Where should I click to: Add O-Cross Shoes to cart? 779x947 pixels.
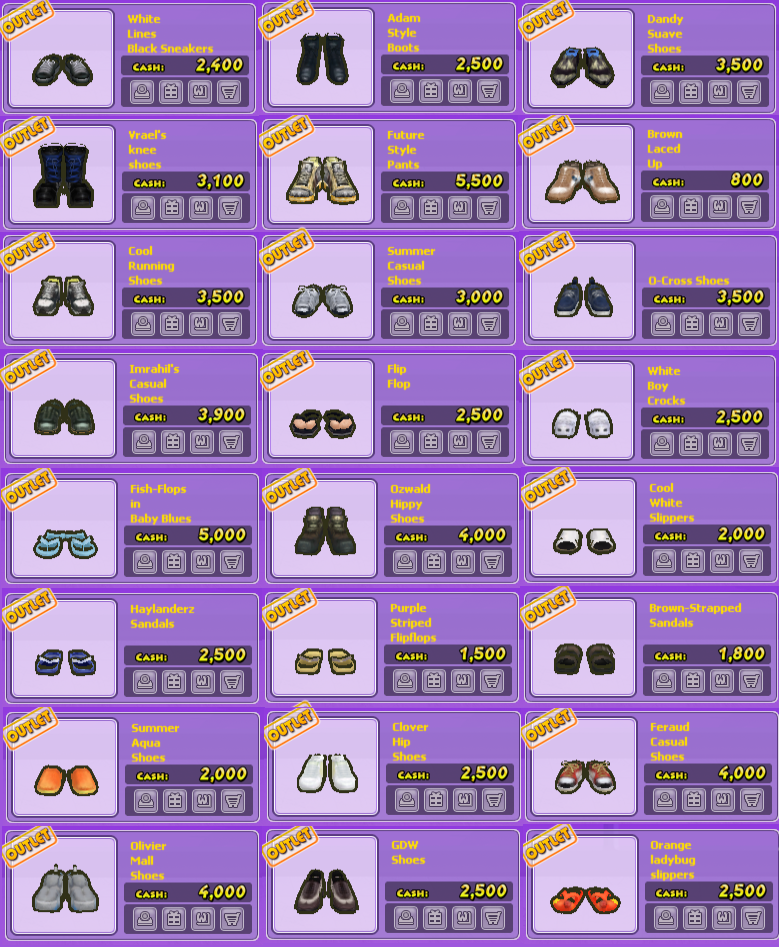[x=750, y=324]
